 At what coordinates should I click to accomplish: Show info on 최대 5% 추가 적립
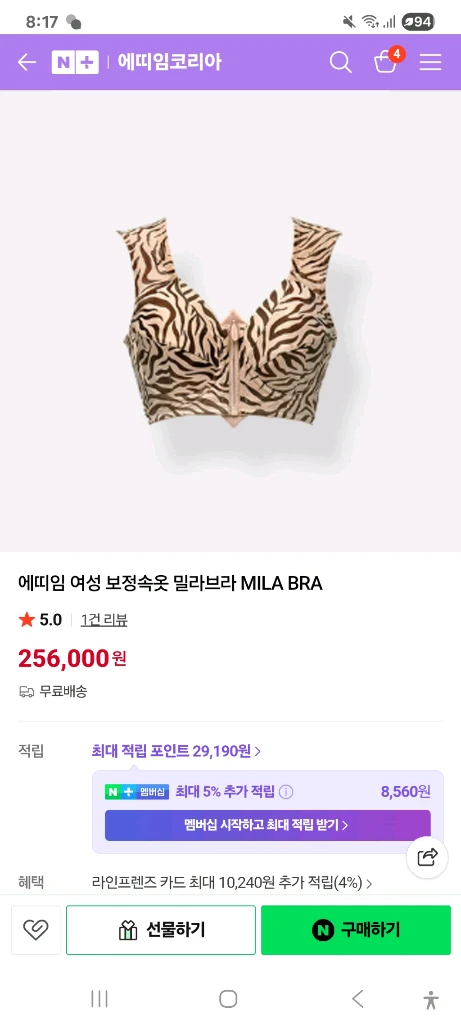286,792
